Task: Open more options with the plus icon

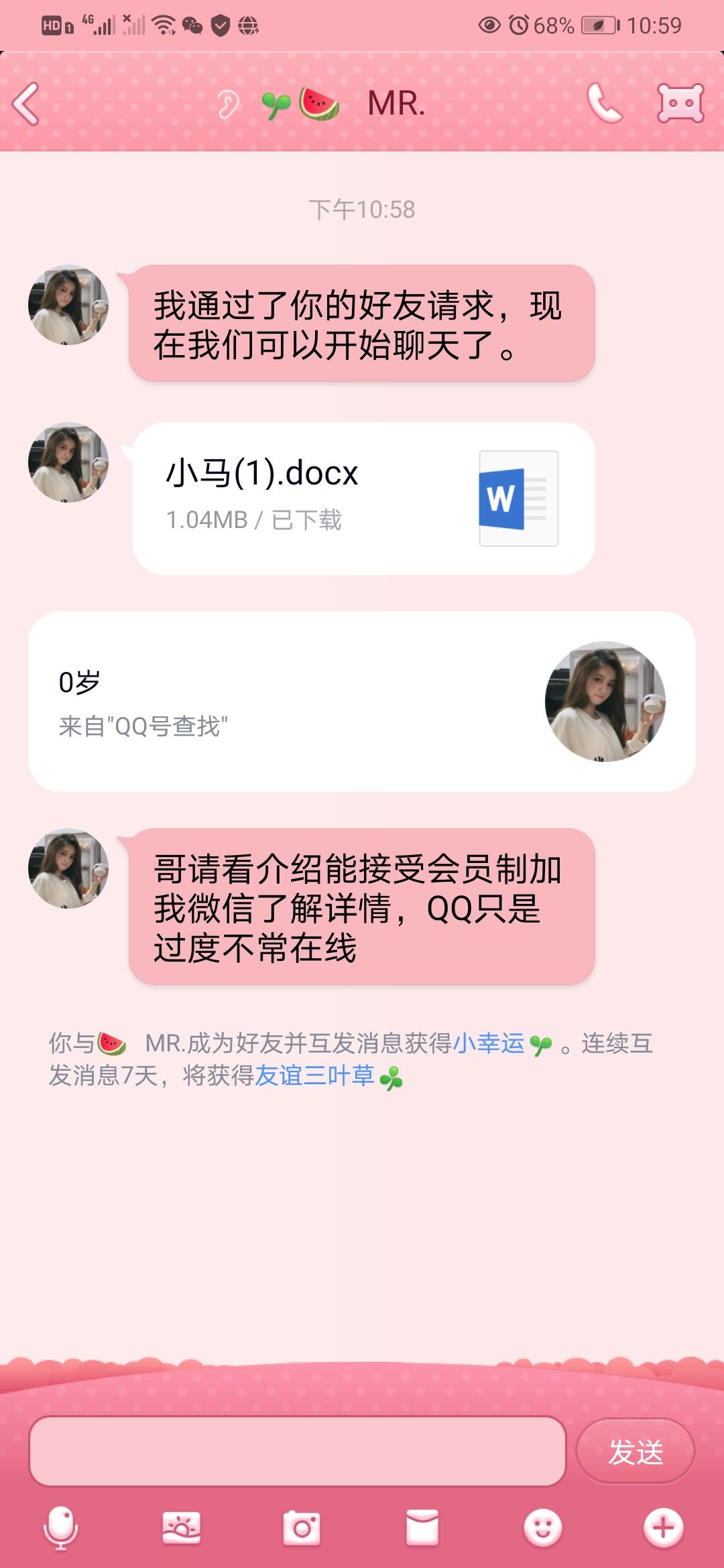Action: pyautogui.click(x=663, y=1528)
